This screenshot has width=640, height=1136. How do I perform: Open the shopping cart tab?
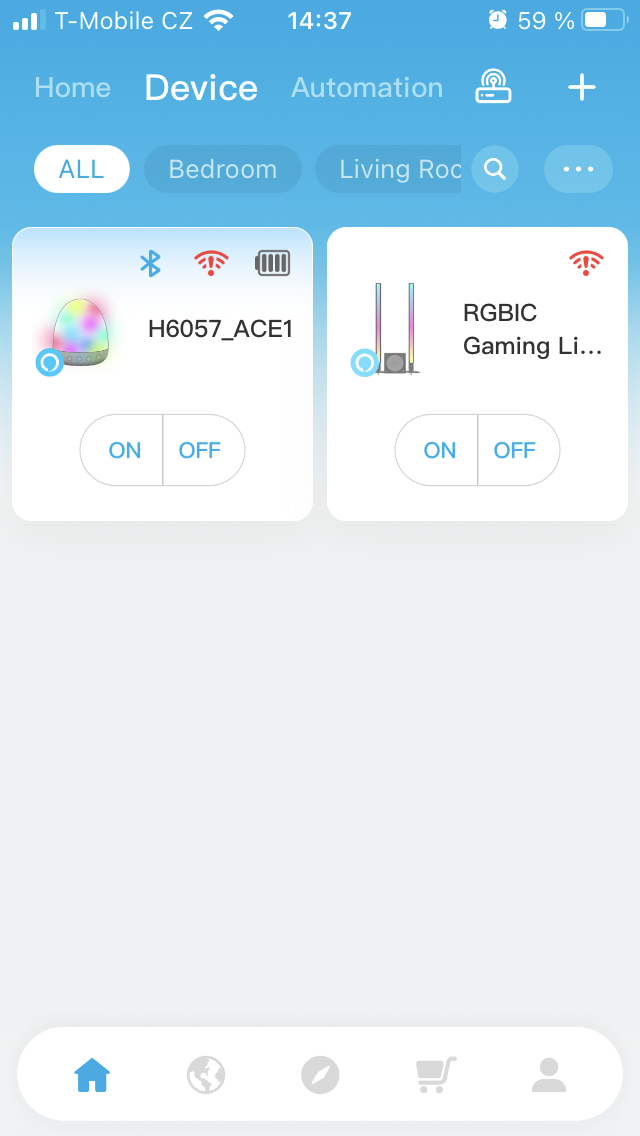point(435,1075)
